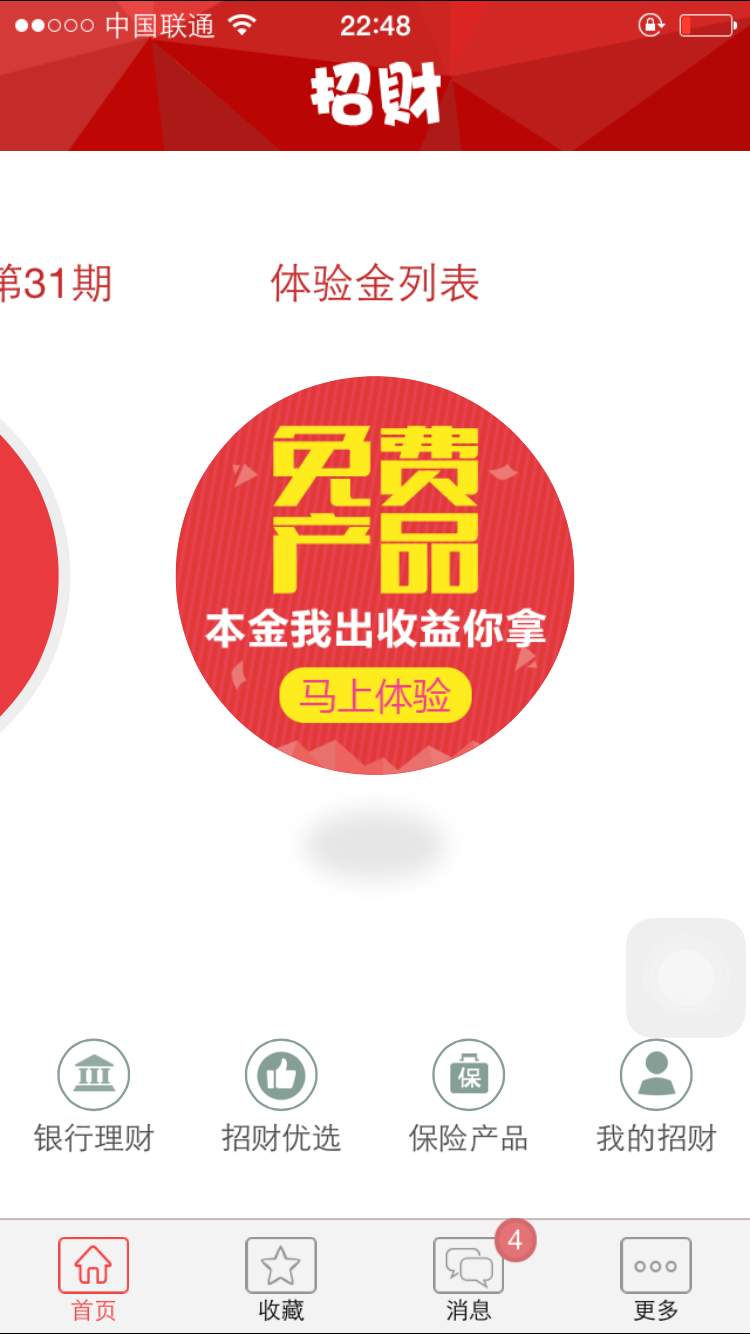Switch to the 首页 tab

pos(93,1278)
